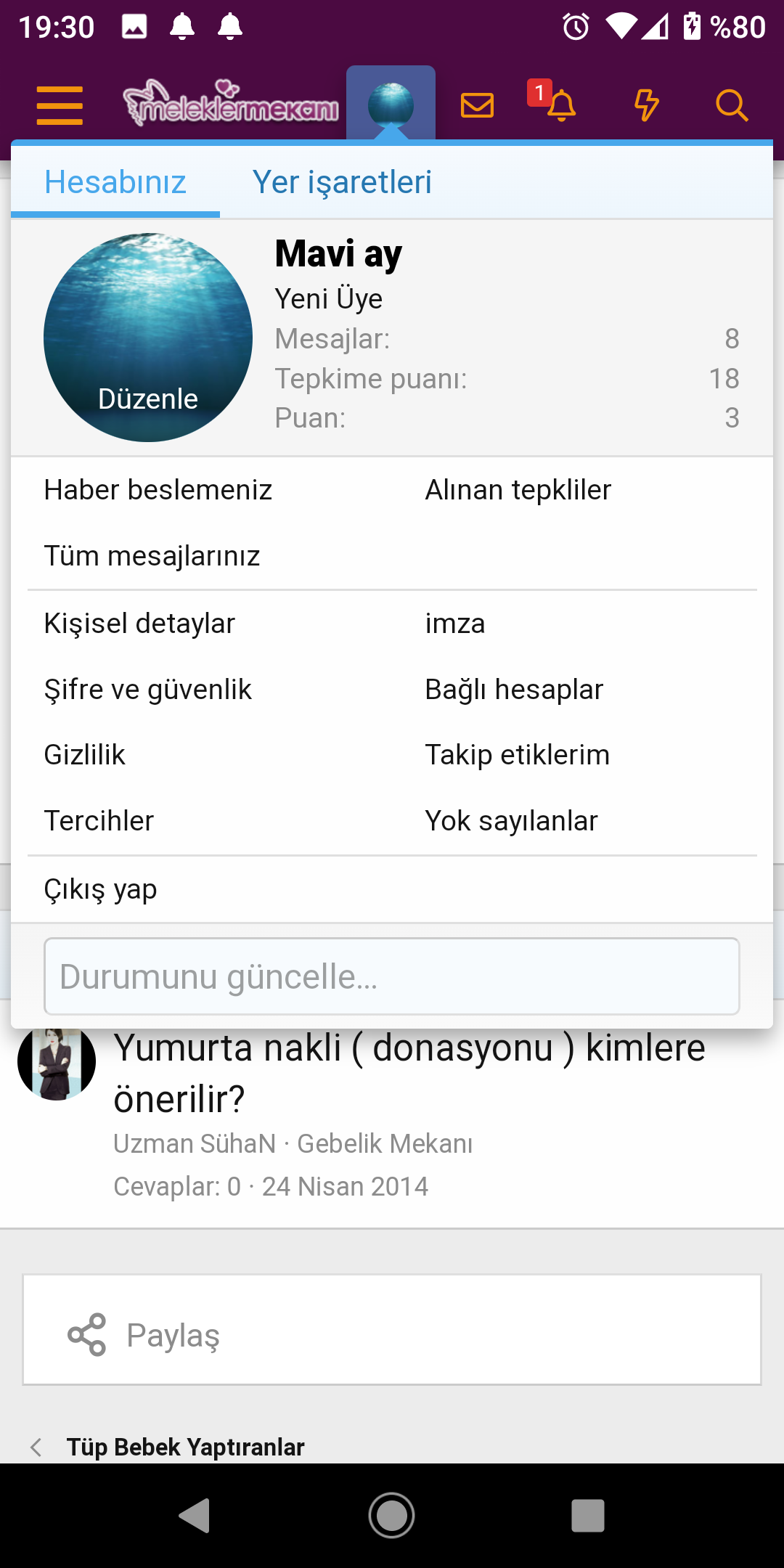View Alınan tepkliler
Screen dimensions: 784x1568
[518, 490]
